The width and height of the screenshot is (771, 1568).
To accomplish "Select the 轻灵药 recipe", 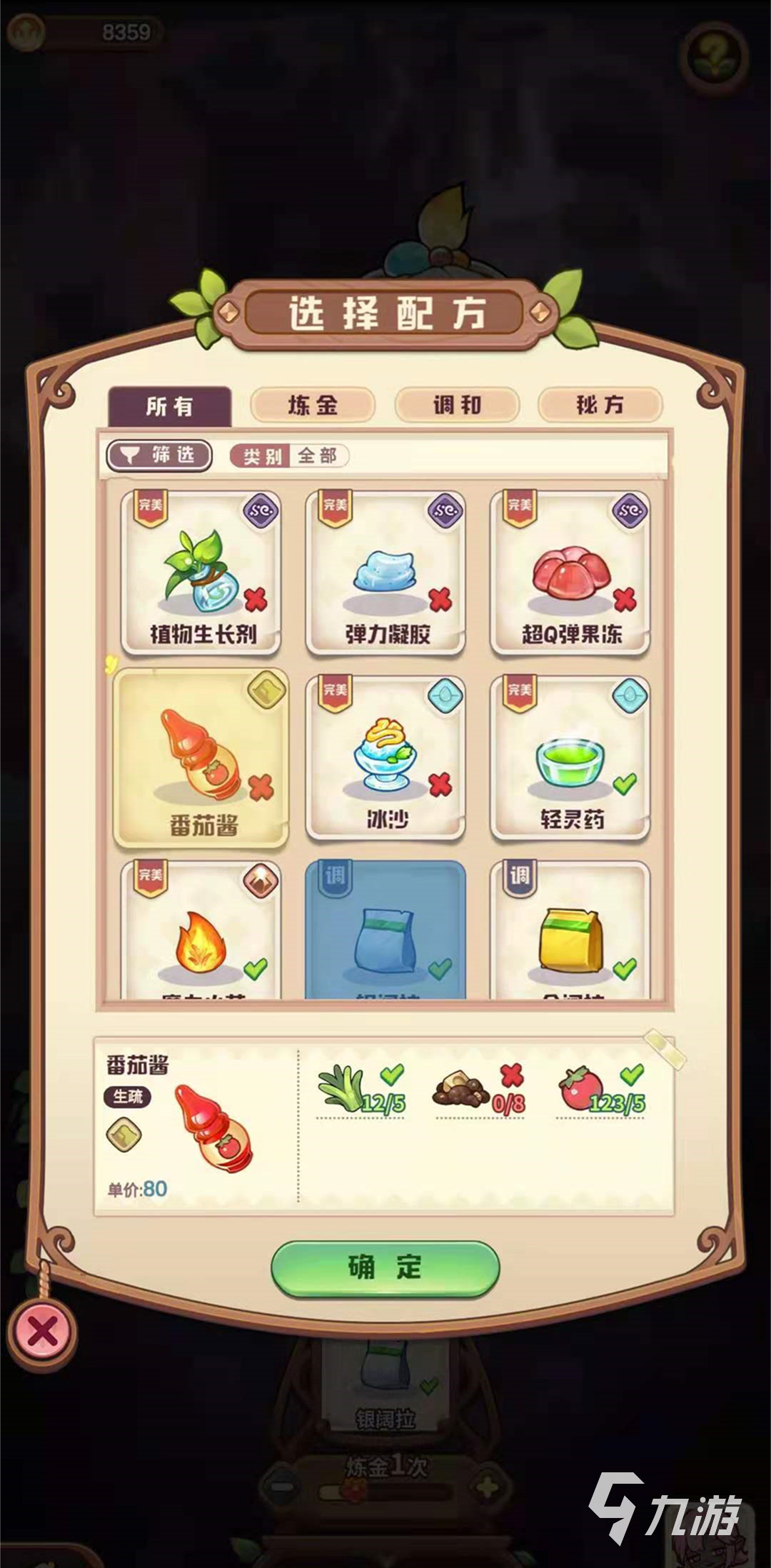I will [570, 758].
